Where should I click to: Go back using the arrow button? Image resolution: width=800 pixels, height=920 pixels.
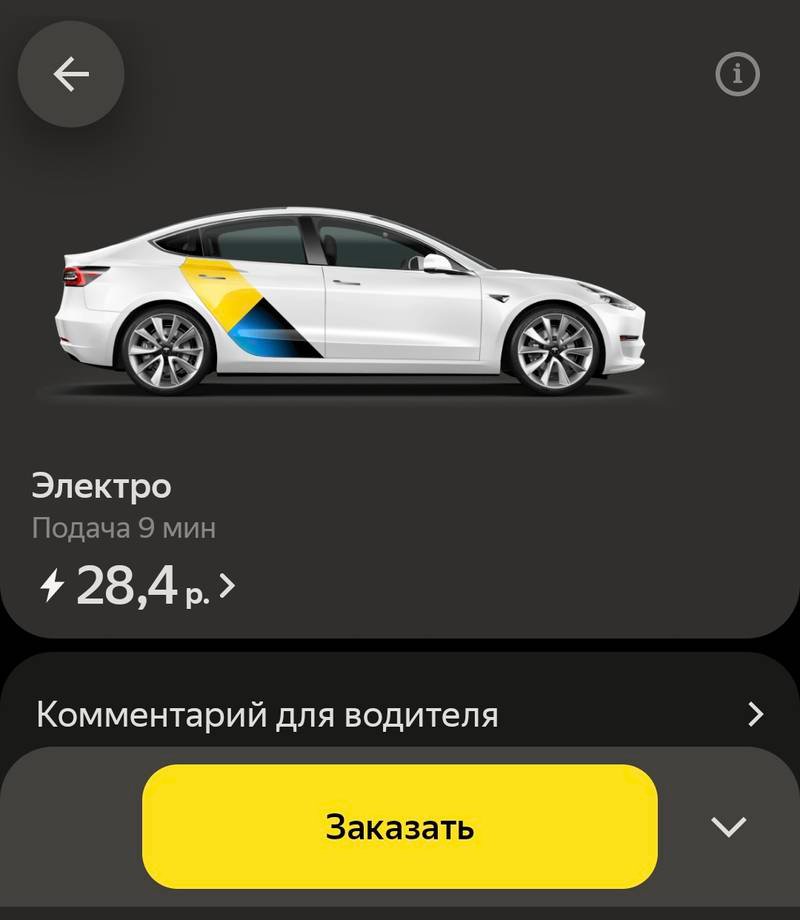pos(71,74)
